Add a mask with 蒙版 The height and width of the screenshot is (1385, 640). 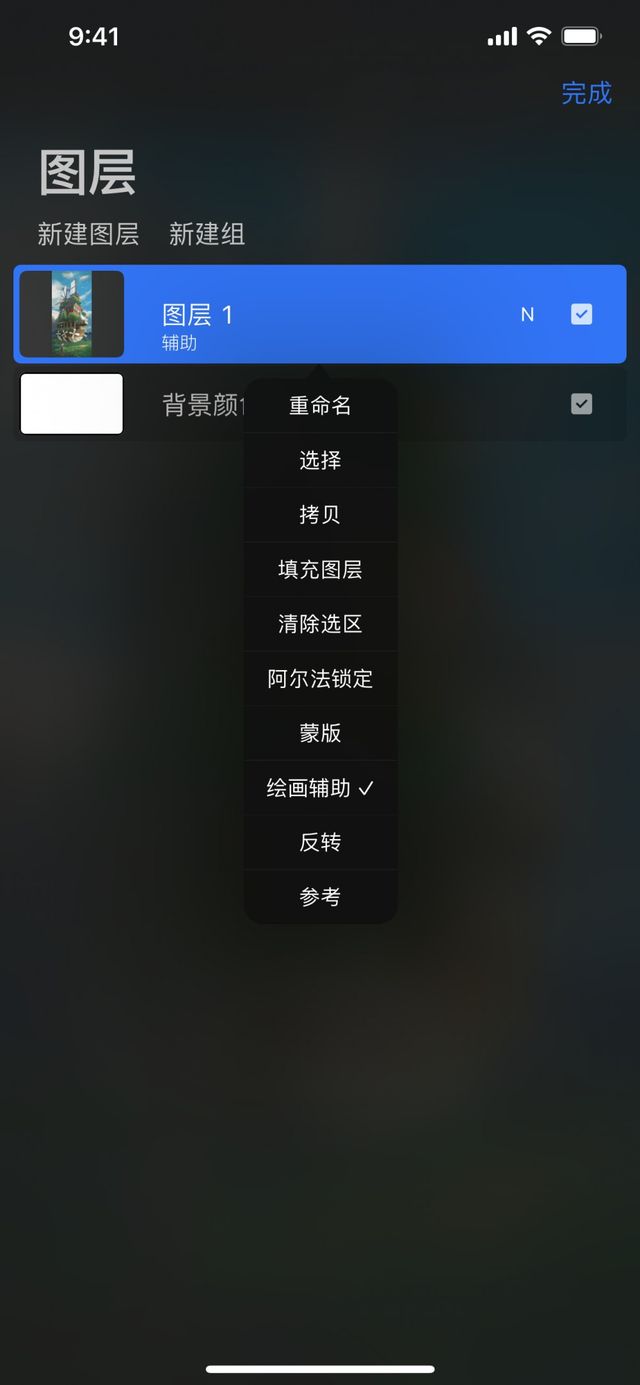coord(320,733)
